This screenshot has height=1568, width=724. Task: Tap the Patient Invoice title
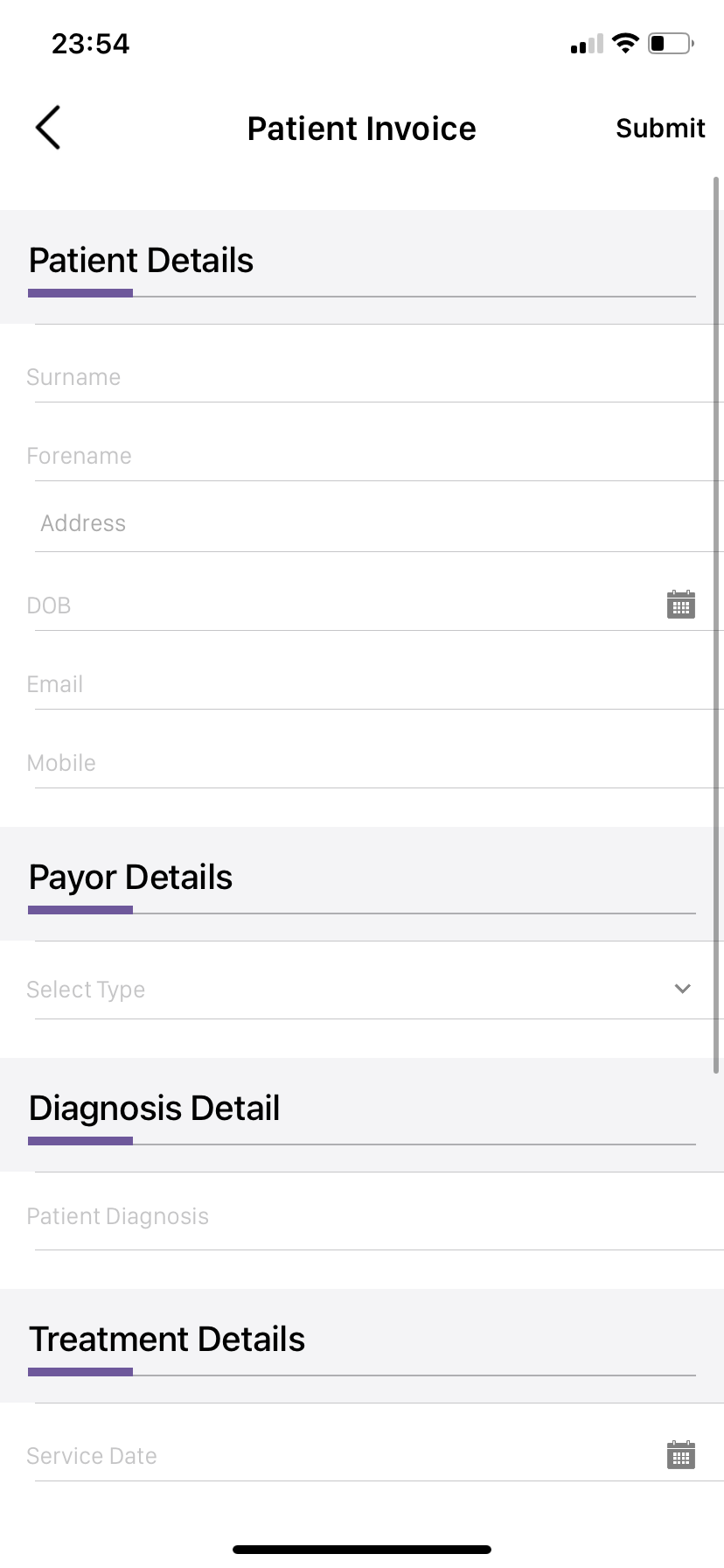pos(361,128)
